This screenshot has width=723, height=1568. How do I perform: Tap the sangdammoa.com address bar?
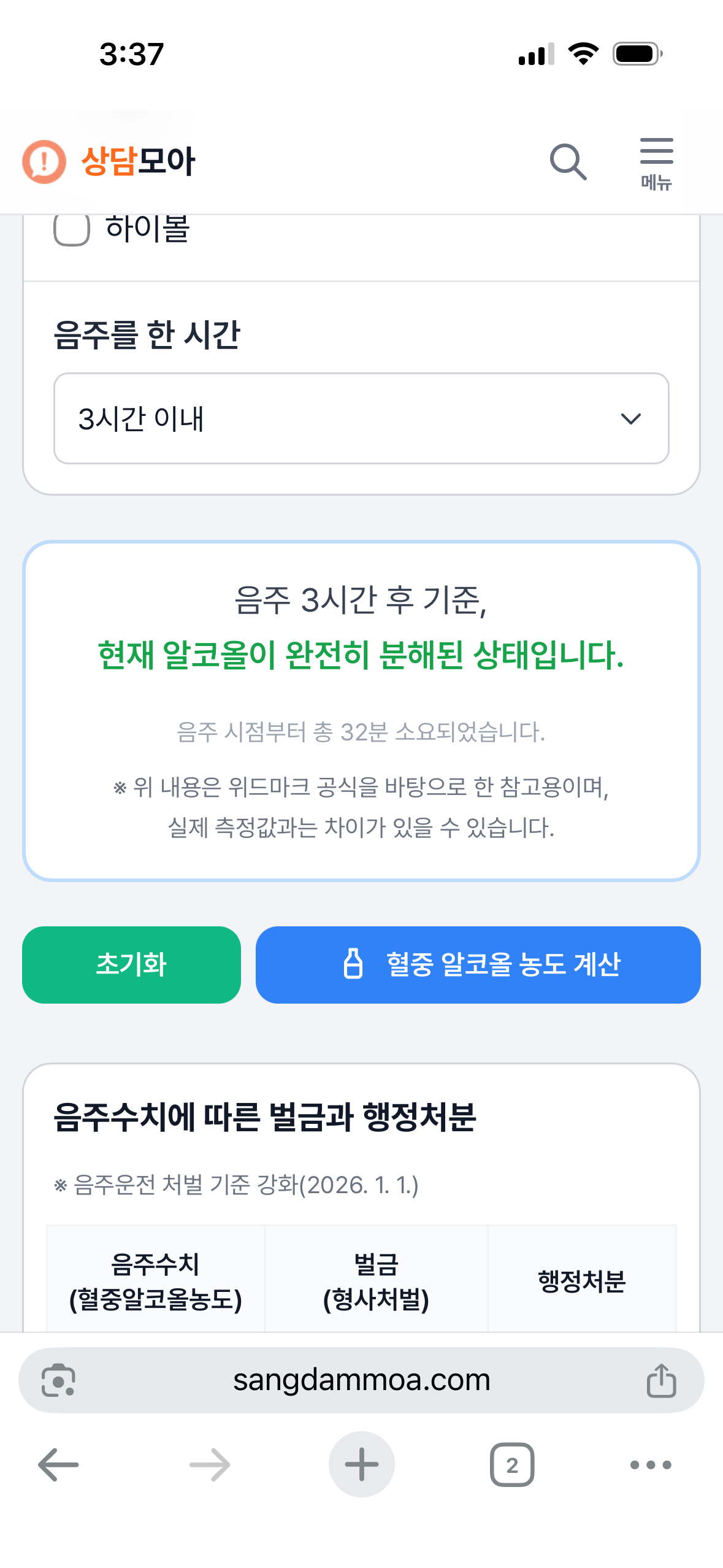point(361,1380)
